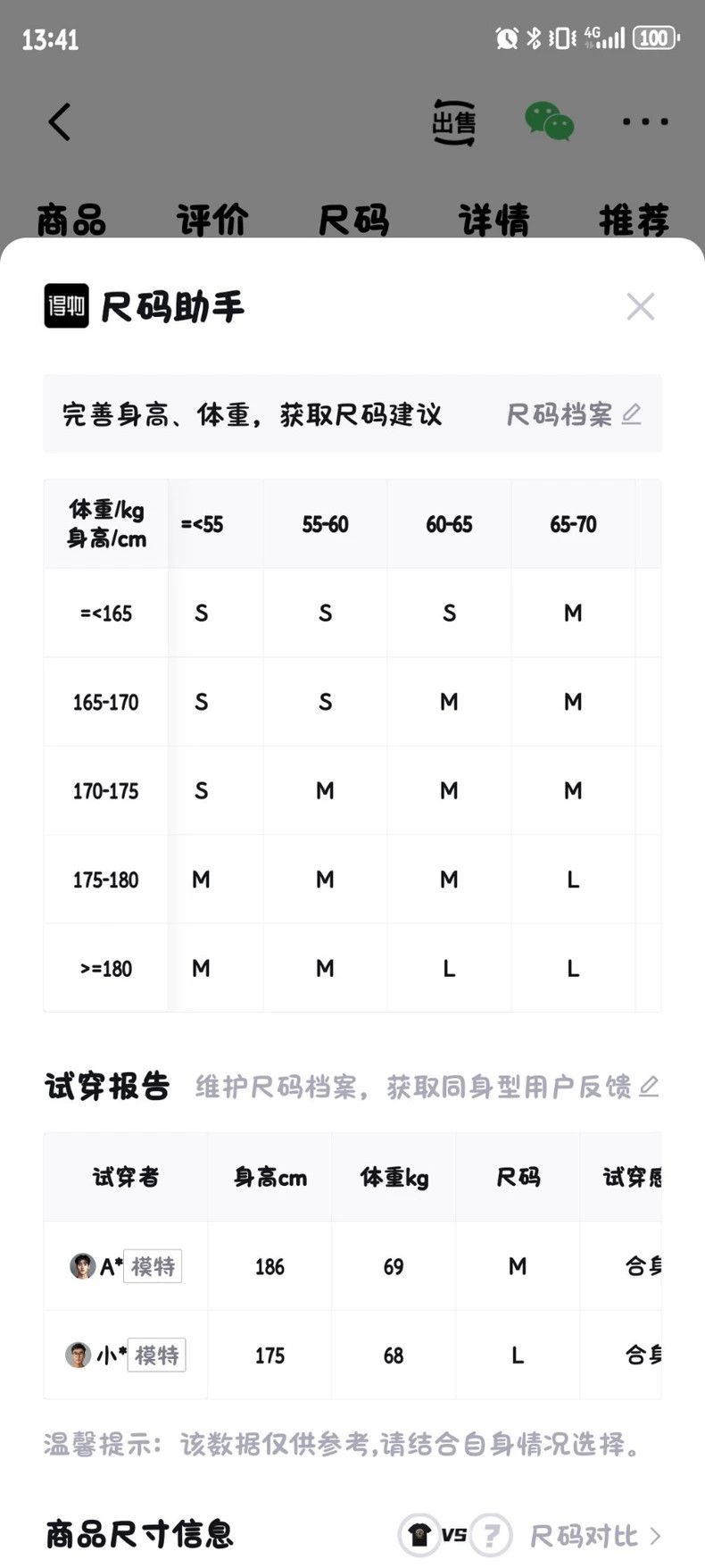Tap the edit pencil beside 试穿报告

(650, 1086)
